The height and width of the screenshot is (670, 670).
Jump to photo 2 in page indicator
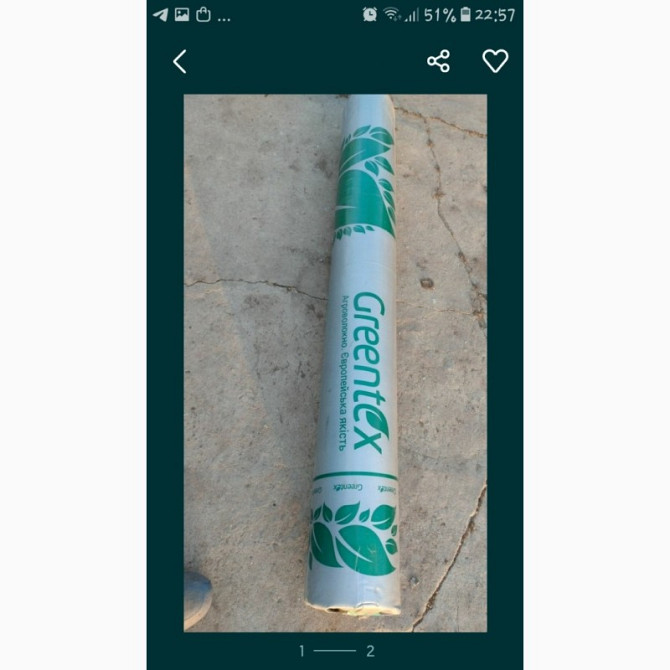[370, 650]
